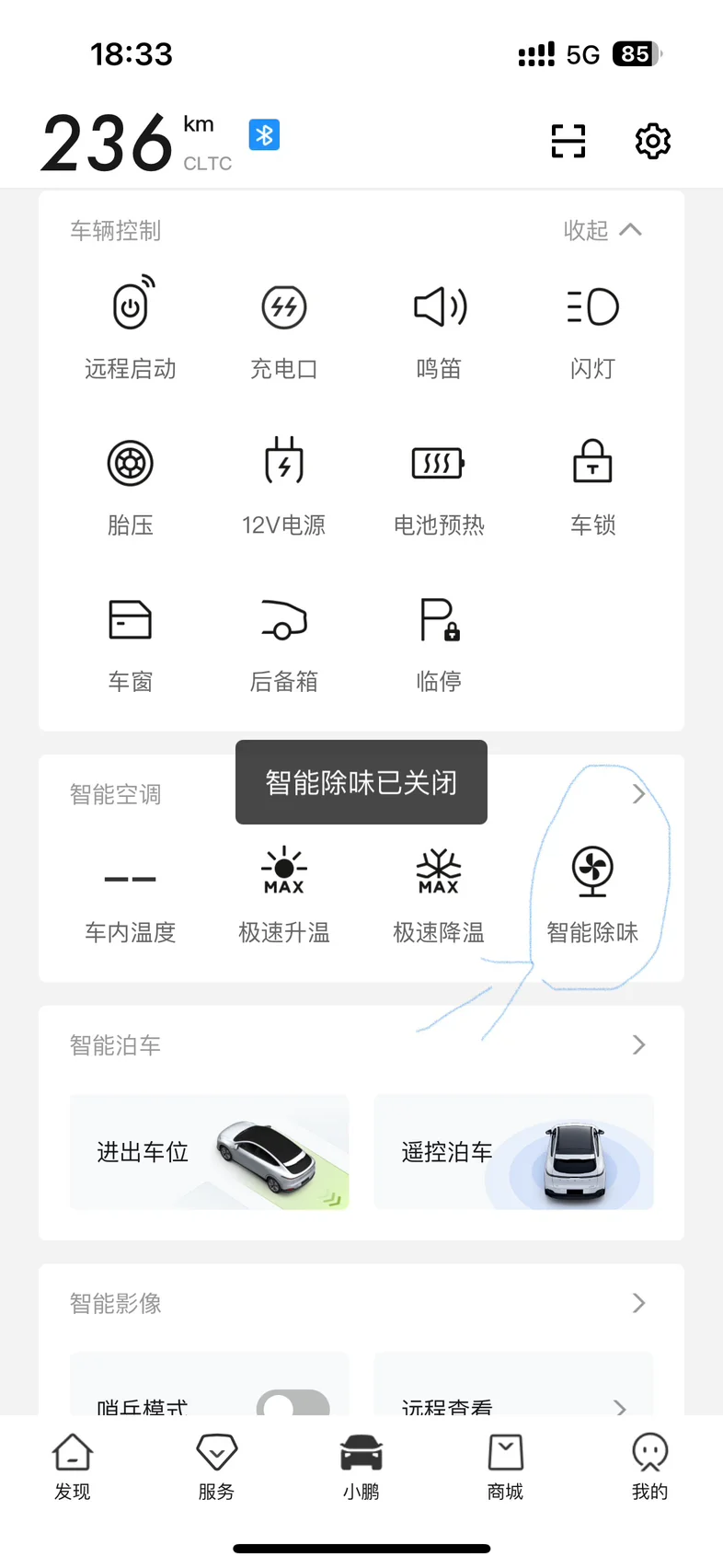
Task: Open the 充电口 charging port control
Action: click(x=284, y=328)
